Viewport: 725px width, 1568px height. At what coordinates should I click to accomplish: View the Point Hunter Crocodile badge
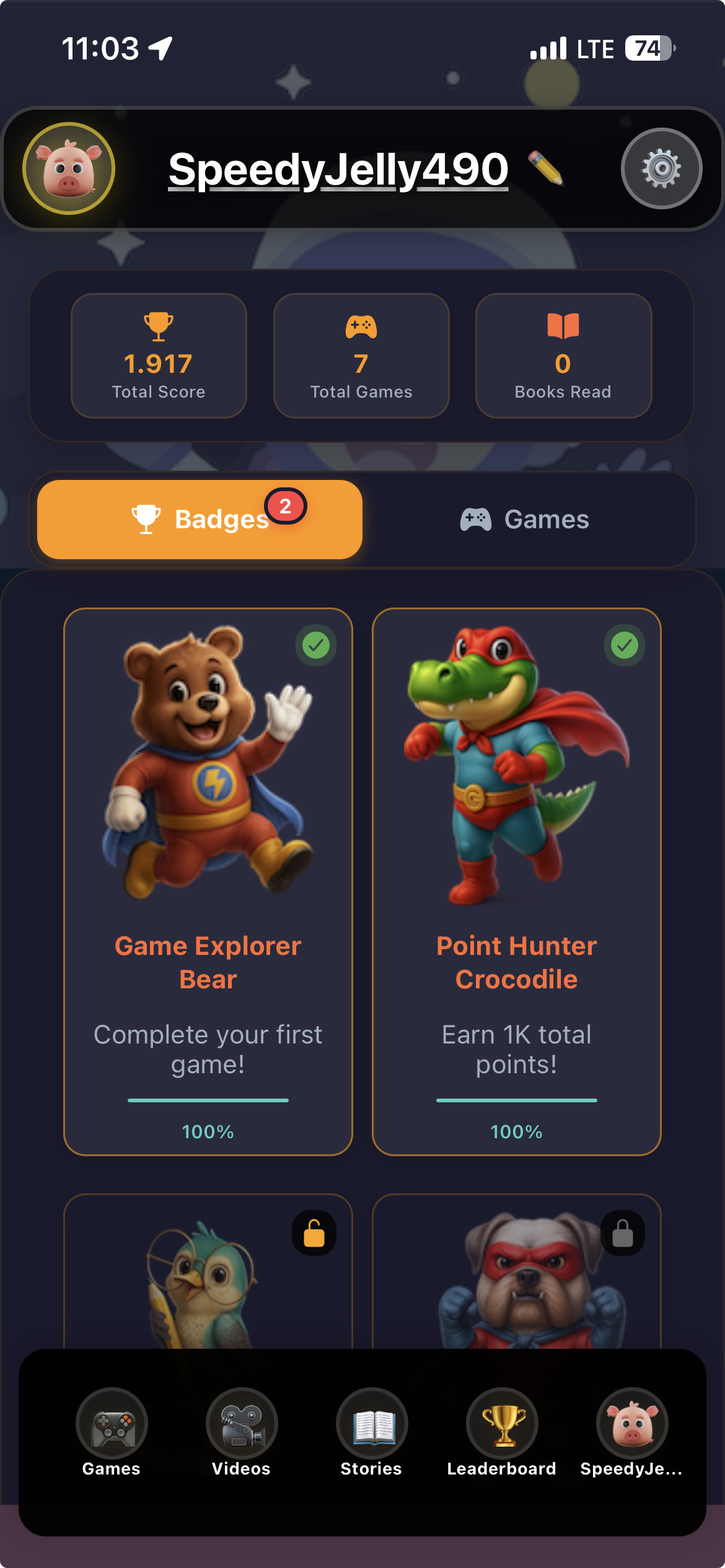coord(516,881)
